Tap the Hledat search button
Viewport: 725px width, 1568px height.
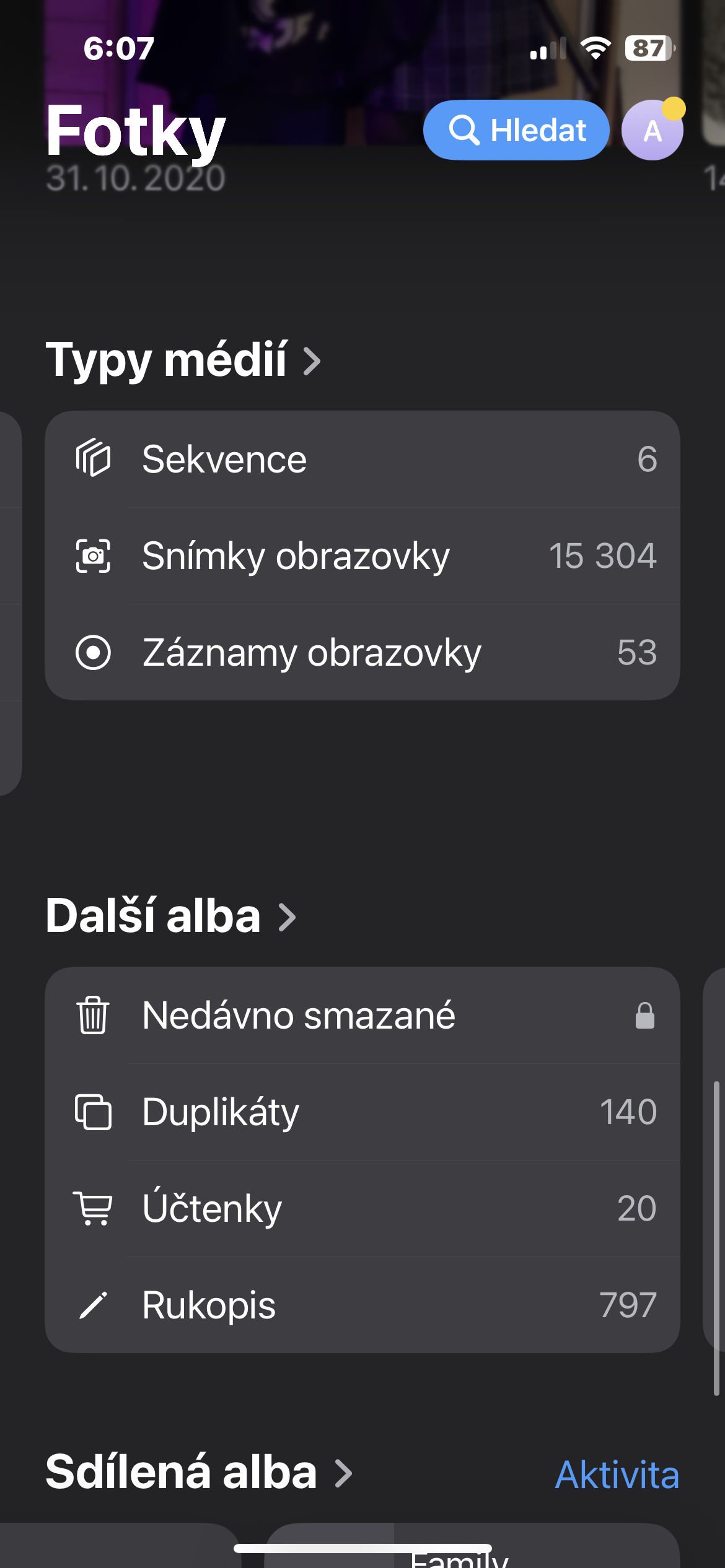click(x=516, y=130)
